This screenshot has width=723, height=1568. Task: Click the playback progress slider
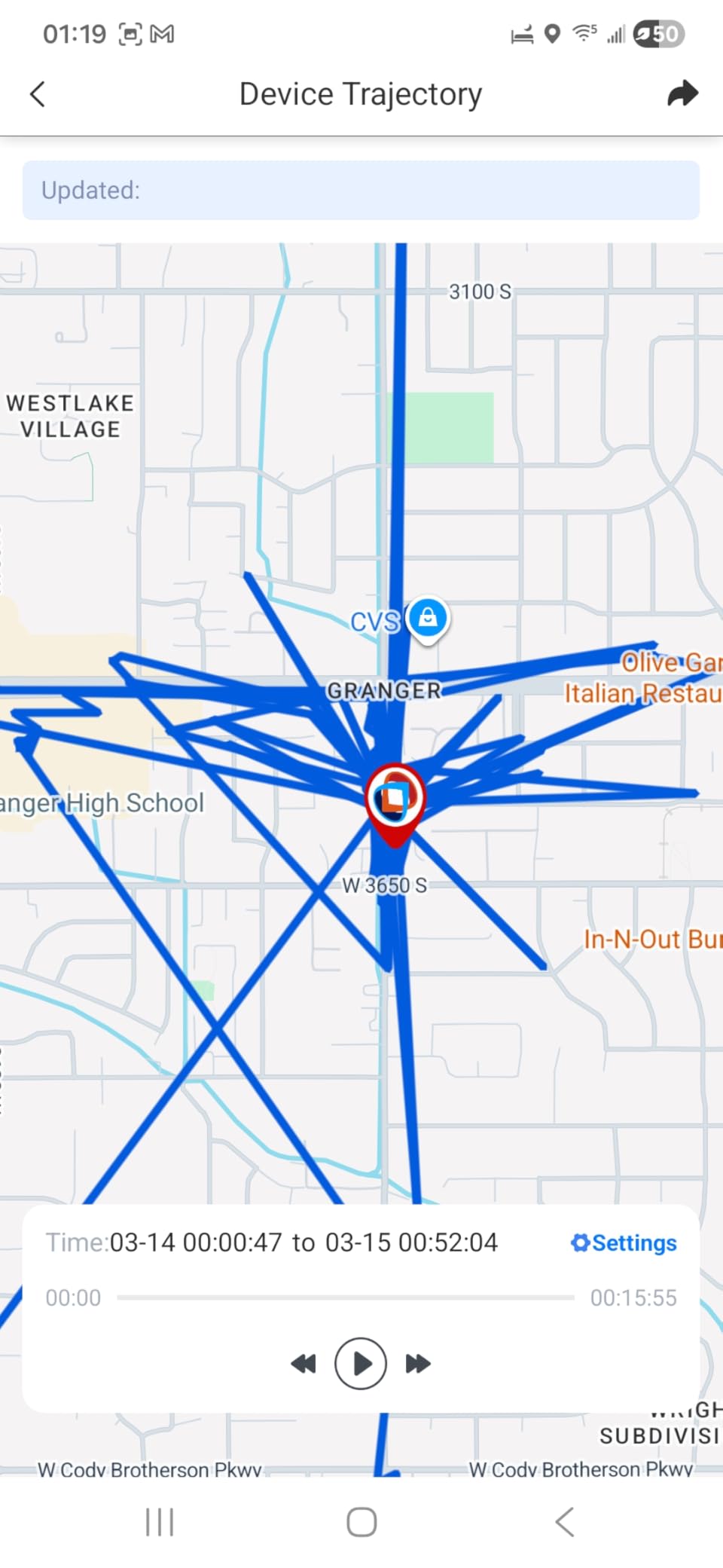pos(346,1297)
